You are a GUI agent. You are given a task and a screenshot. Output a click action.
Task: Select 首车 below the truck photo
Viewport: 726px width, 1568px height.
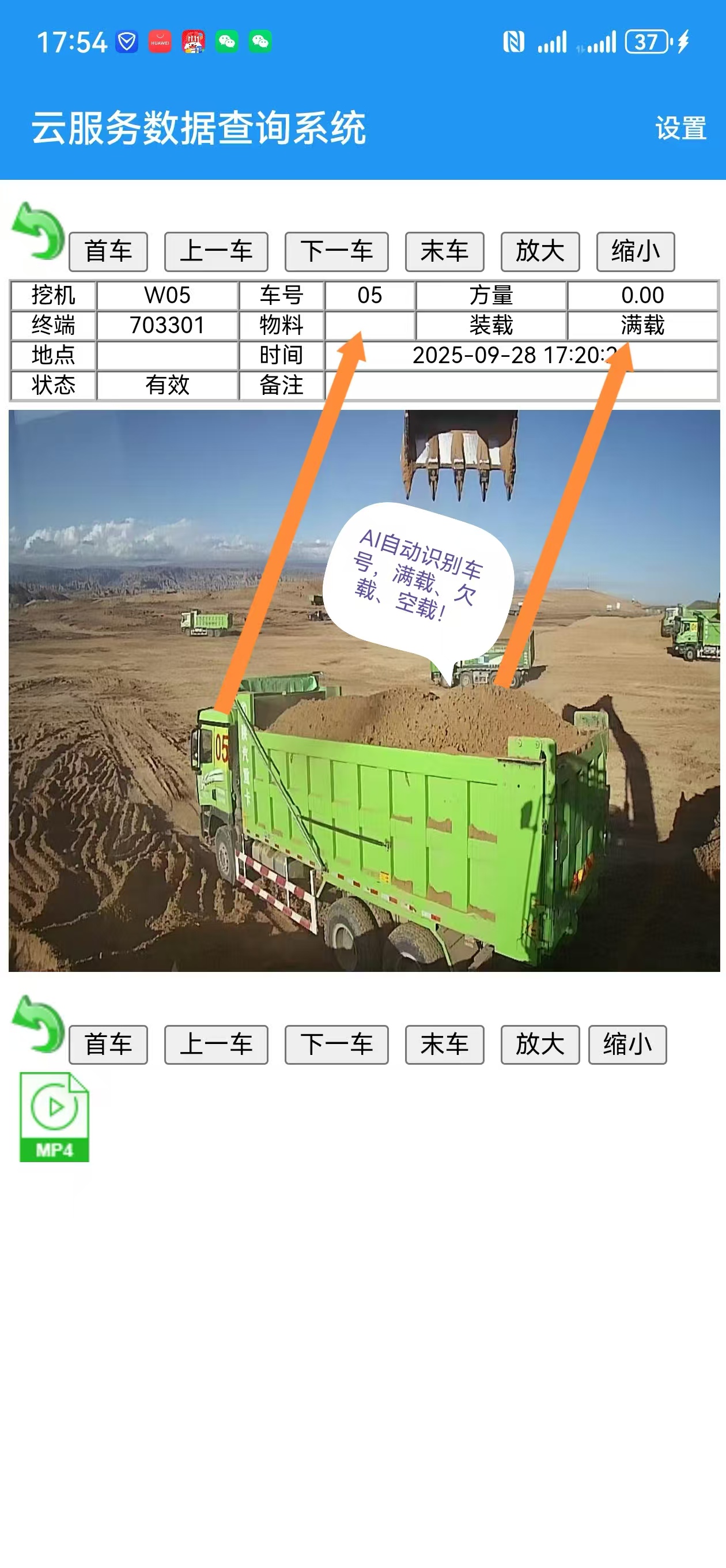pos(108,1045)
